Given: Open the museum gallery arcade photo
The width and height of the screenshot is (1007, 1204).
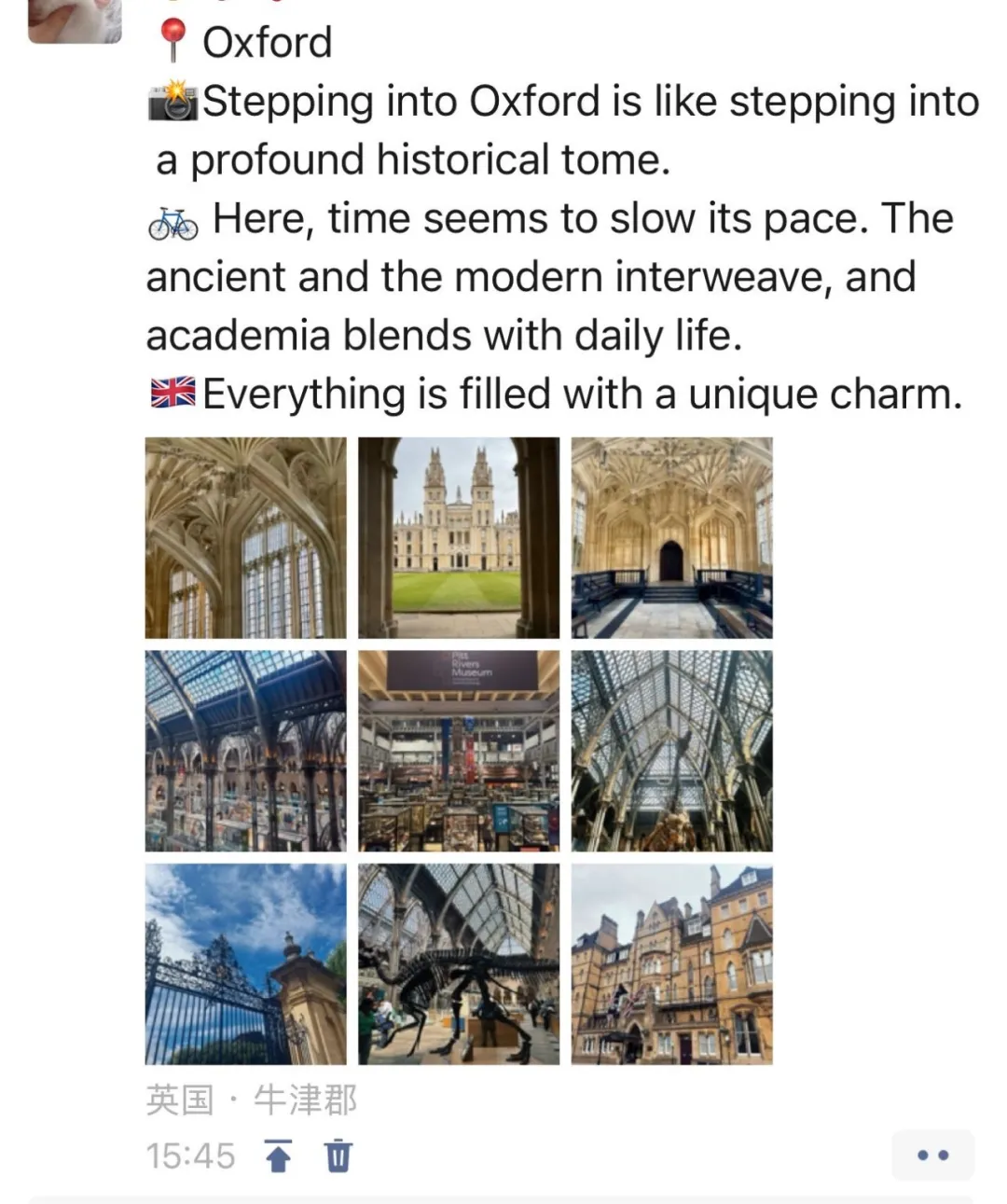Looking at the screenshot, I should (x=245, y=751).
